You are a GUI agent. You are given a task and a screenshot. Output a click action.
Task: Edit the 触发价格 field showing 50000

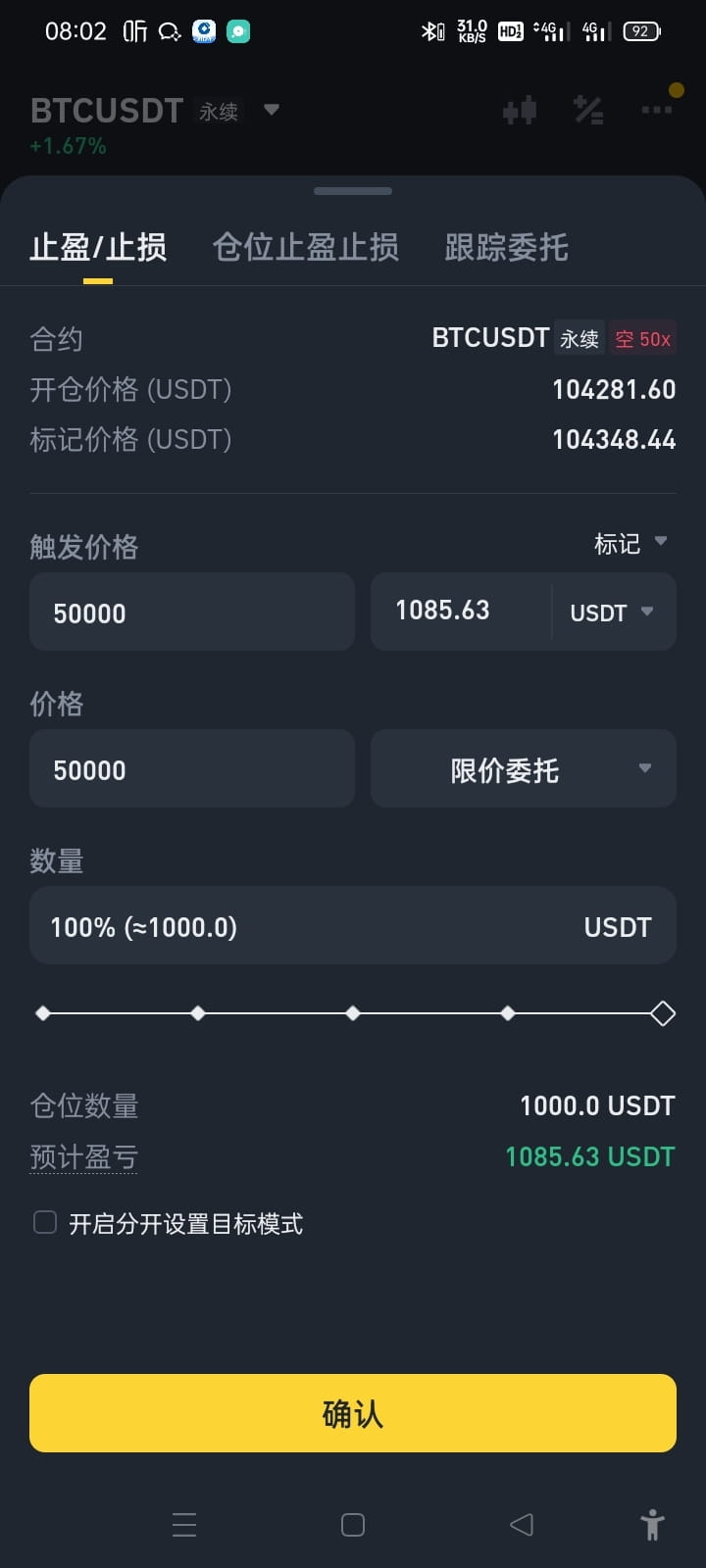click(x=192, y=612)
